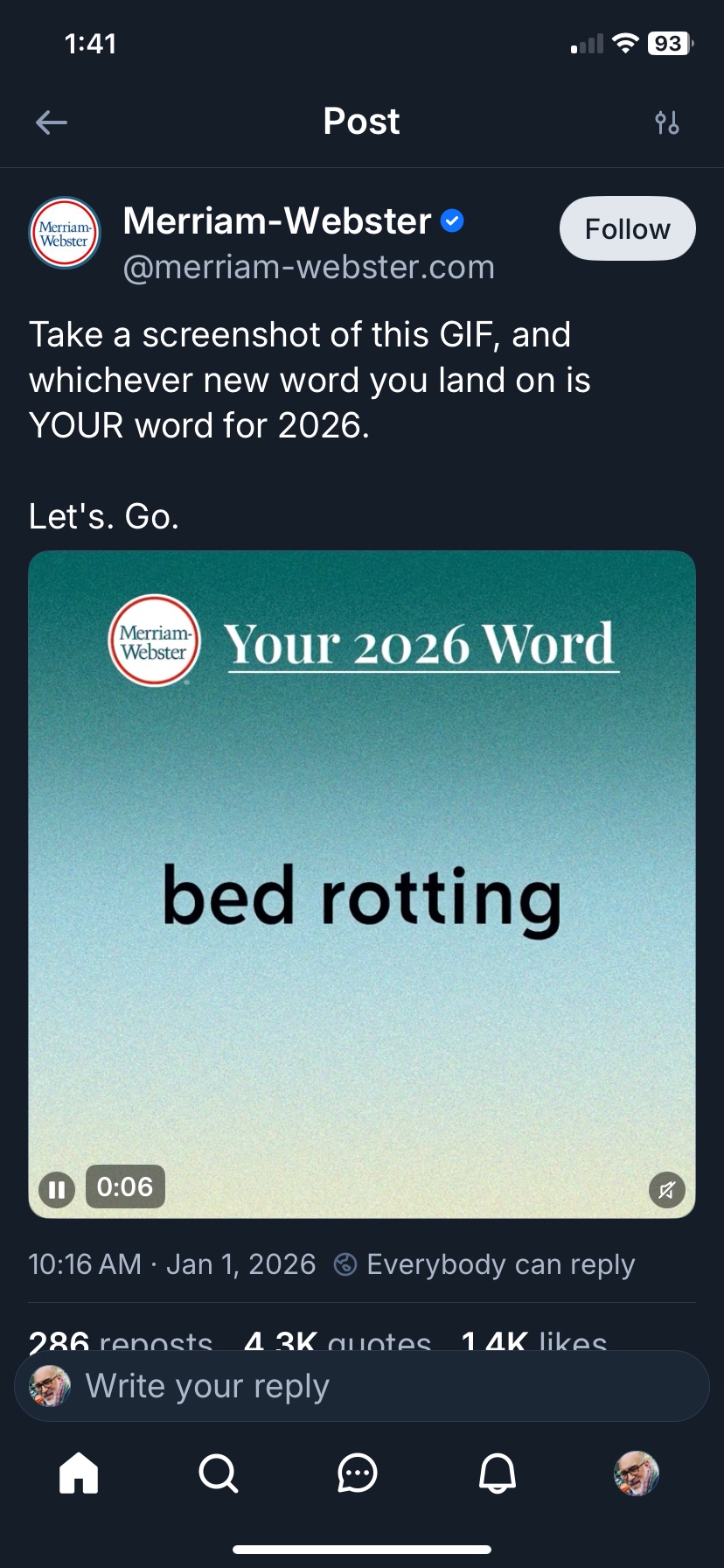Unmute the video sound
Image resolution: width=724 pixels, height=1568 pixels.
(666, 1189)
